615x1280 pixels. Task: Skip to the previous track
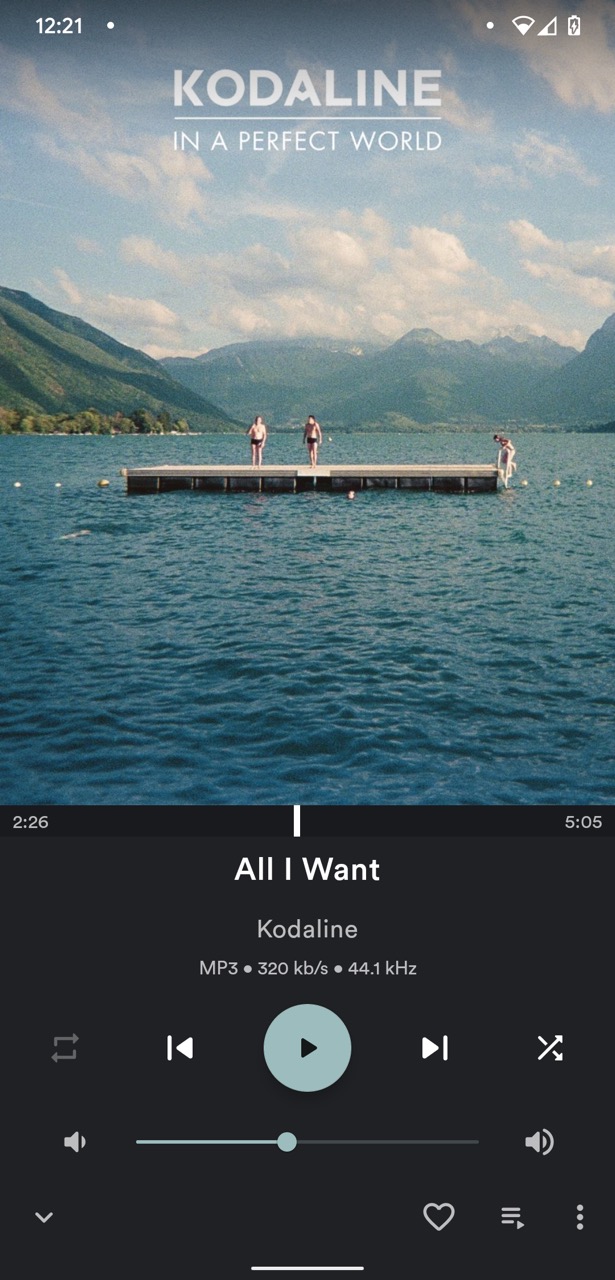(180, 1047)
